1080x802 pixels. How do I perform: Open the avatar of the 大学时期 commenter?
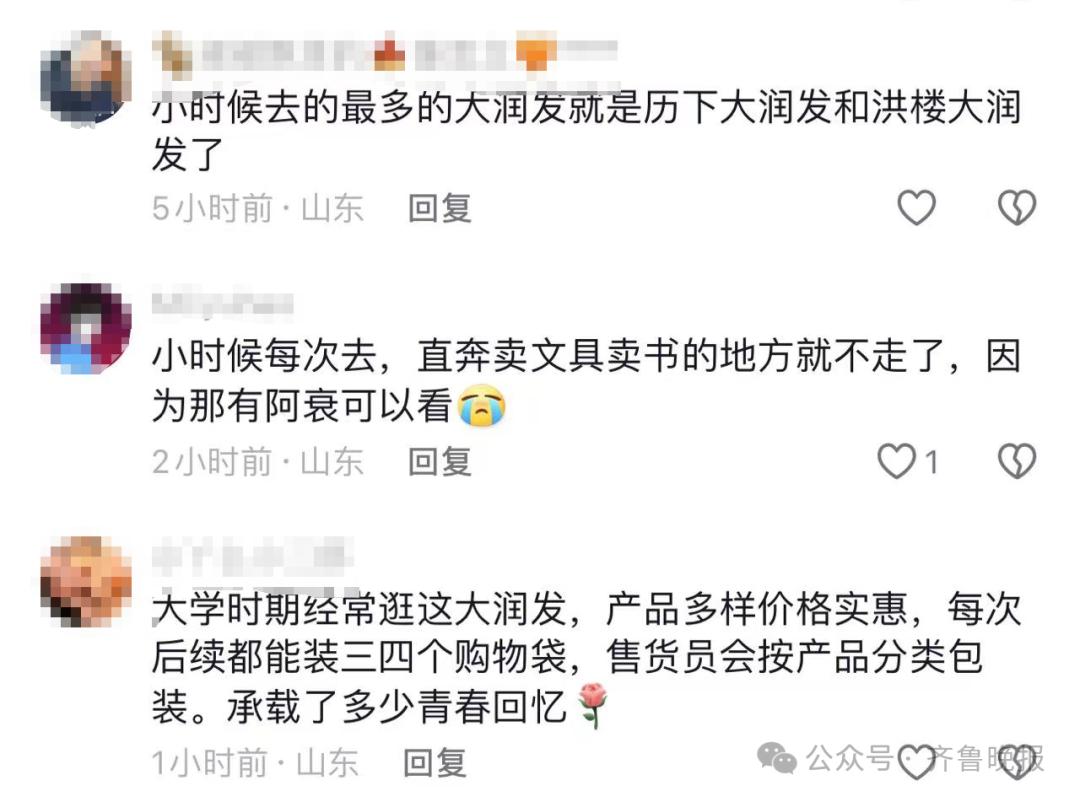click(86, 582)
